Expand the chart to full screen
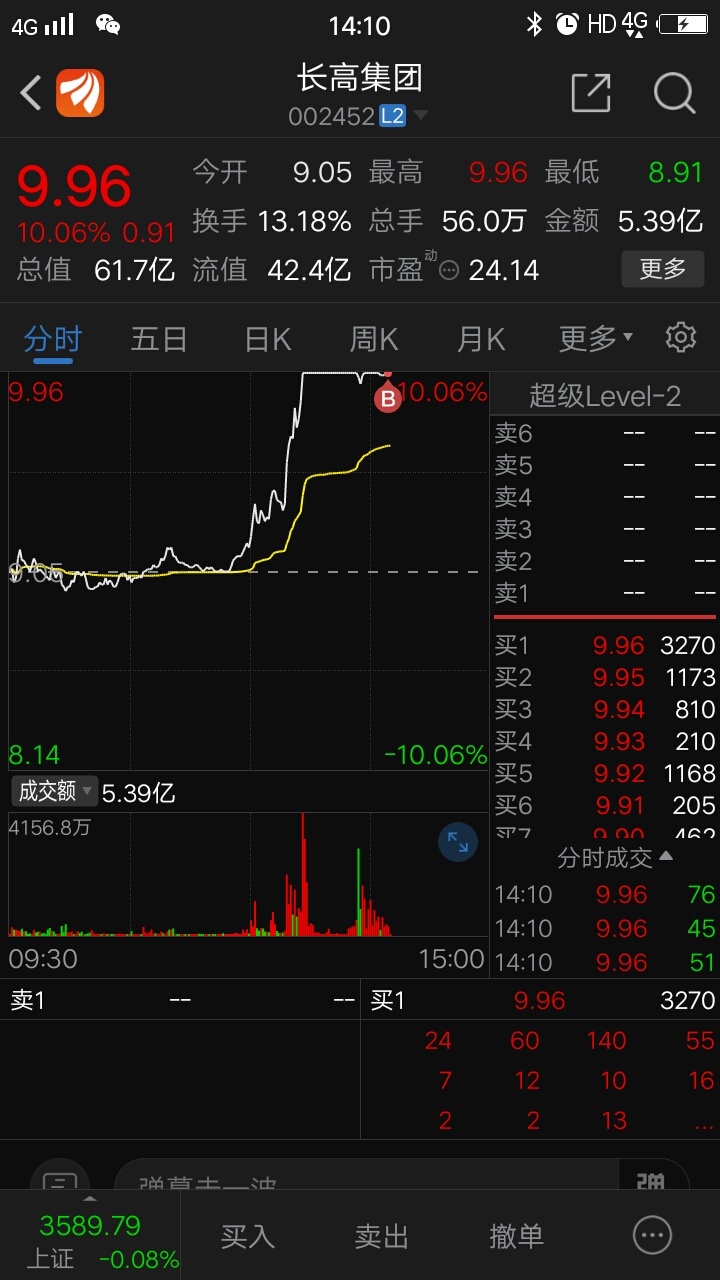The image size is (720, 1280). point(458,842)
